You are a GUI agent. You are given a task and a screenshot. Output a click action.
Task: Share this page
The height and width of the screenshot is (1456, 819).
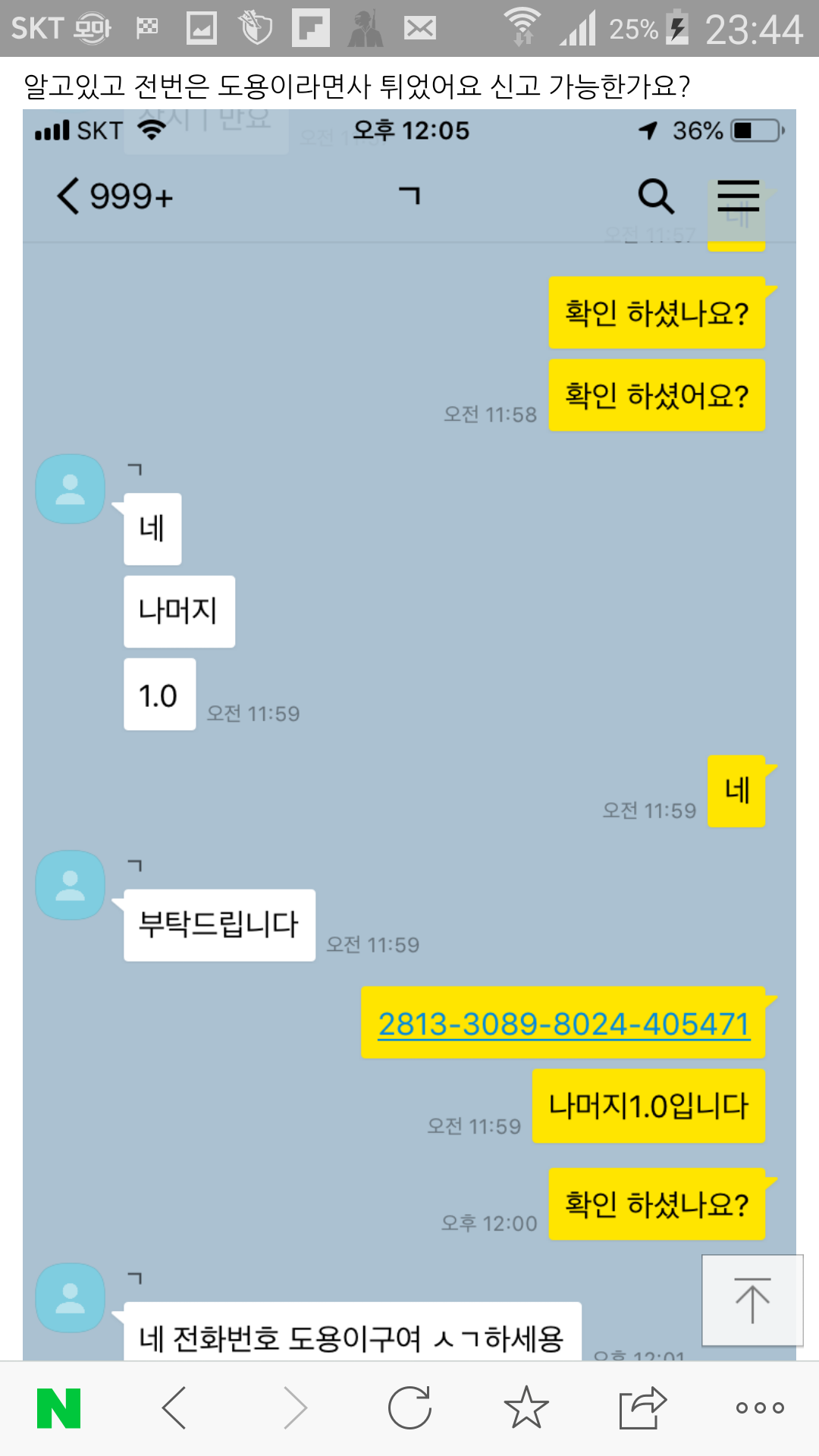[x=642, y=1408]
